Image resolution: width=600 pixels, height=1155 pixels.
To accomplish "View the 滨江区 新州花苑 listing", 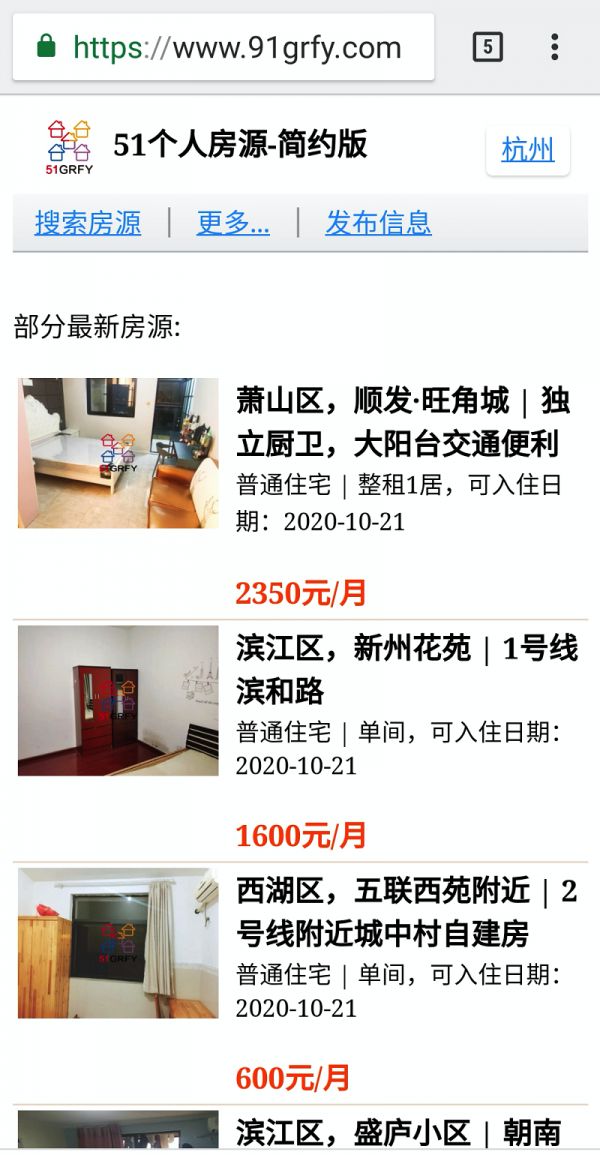I will point(406,669).
